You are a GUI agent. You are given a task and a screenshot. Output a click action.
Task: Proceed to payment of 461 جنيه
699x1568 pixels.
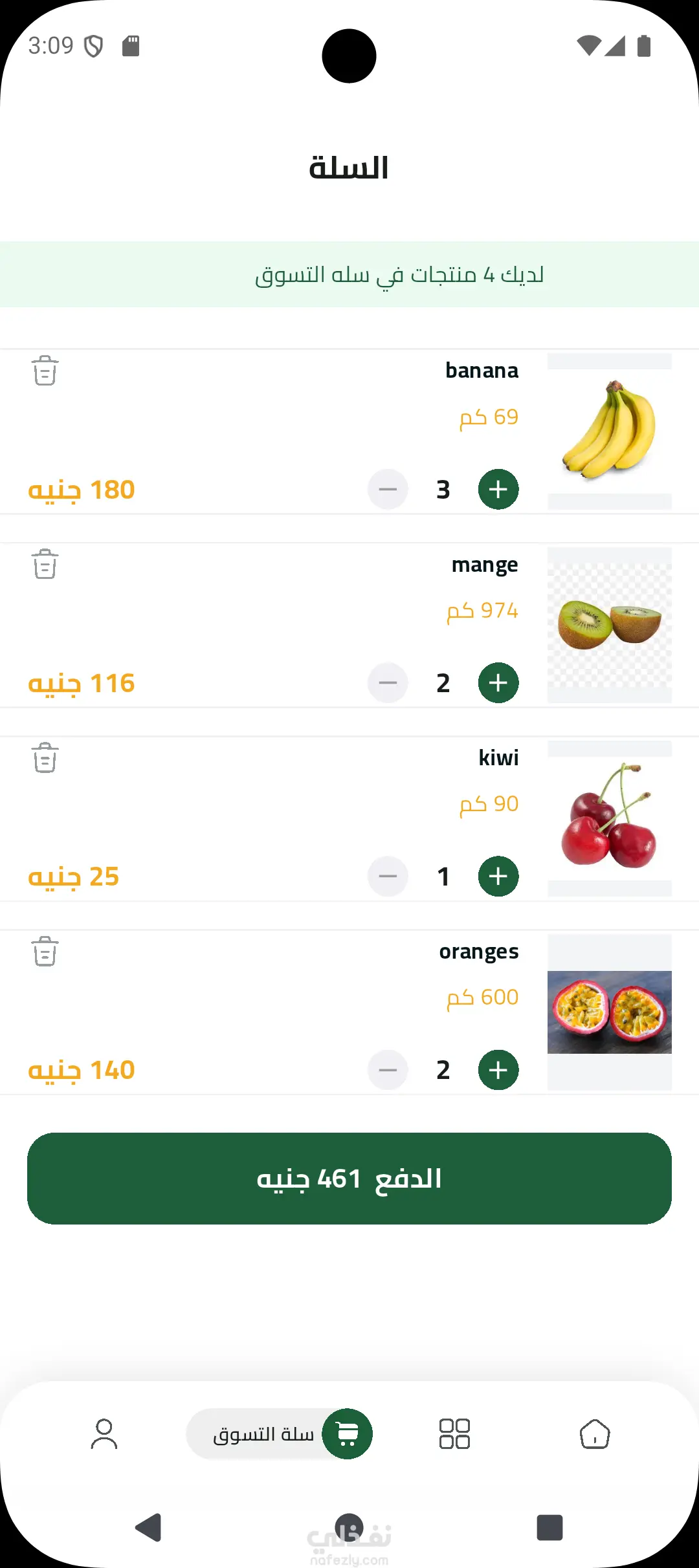coord(349,1178)
